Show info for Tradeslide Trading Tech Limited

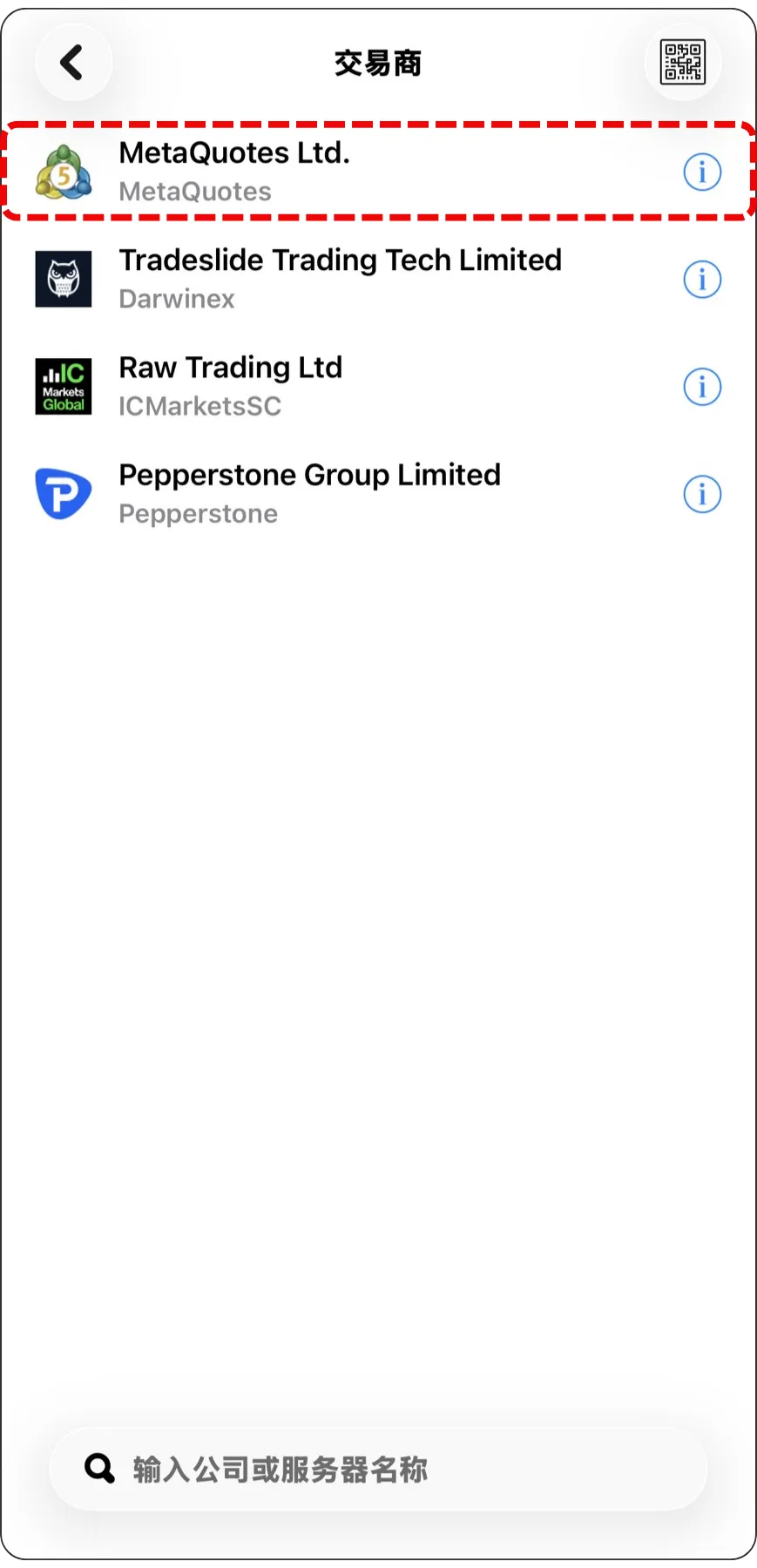701,280
